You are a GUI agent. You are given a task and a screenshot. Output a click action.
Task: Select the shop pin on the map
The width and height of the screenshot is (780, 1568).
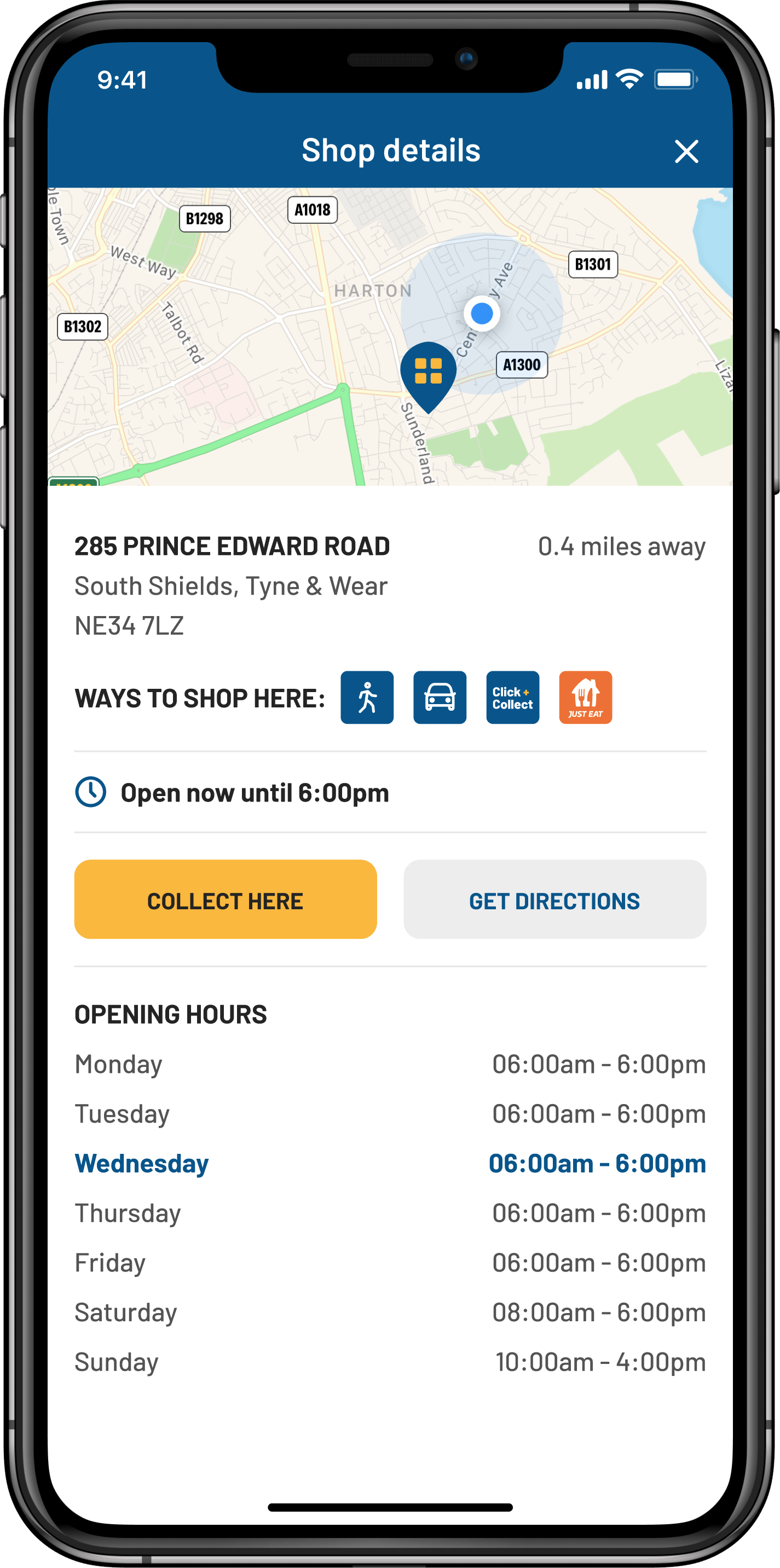tap(428, 373)
